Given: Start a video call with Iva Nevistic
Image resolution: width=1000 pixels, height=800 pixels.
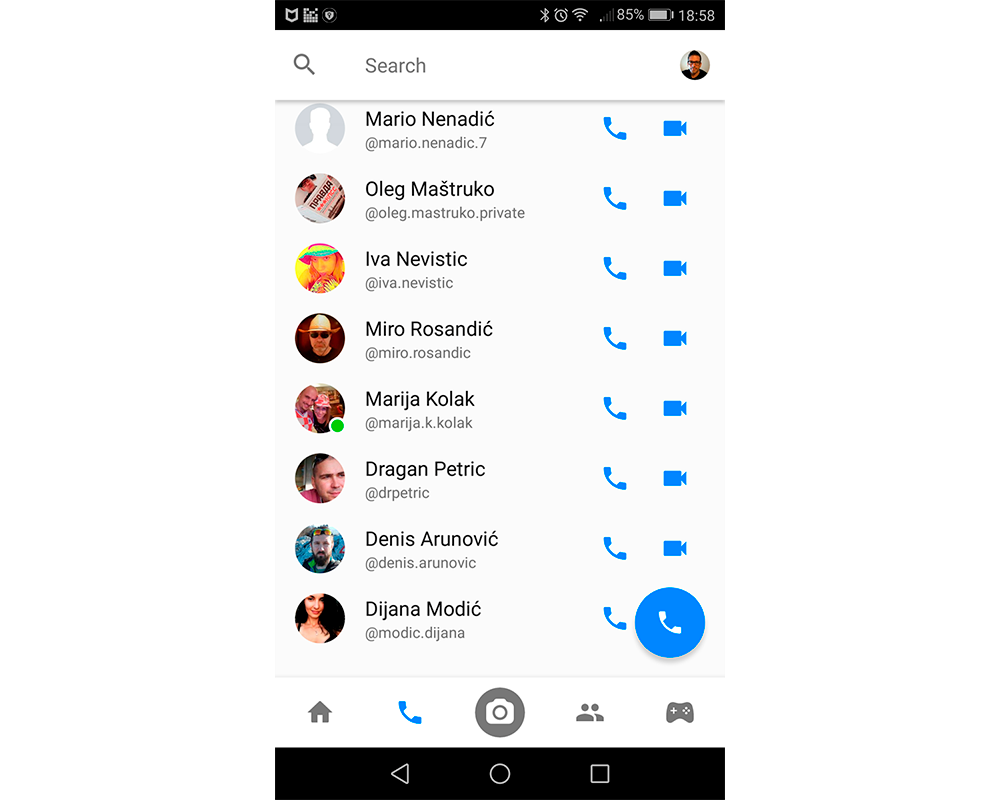Looking at the screenshot, I should (675, 268).
